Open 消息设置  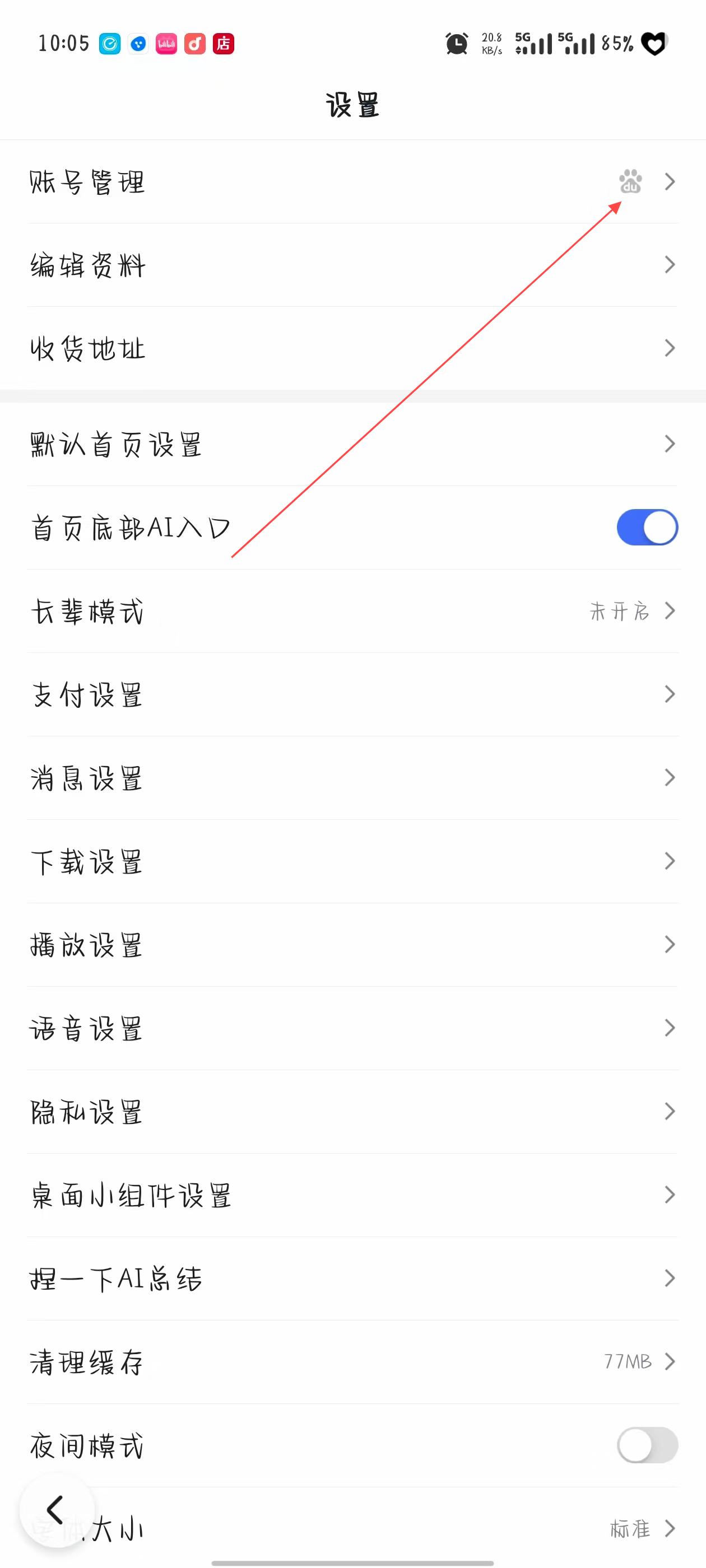tap(352, 778)
